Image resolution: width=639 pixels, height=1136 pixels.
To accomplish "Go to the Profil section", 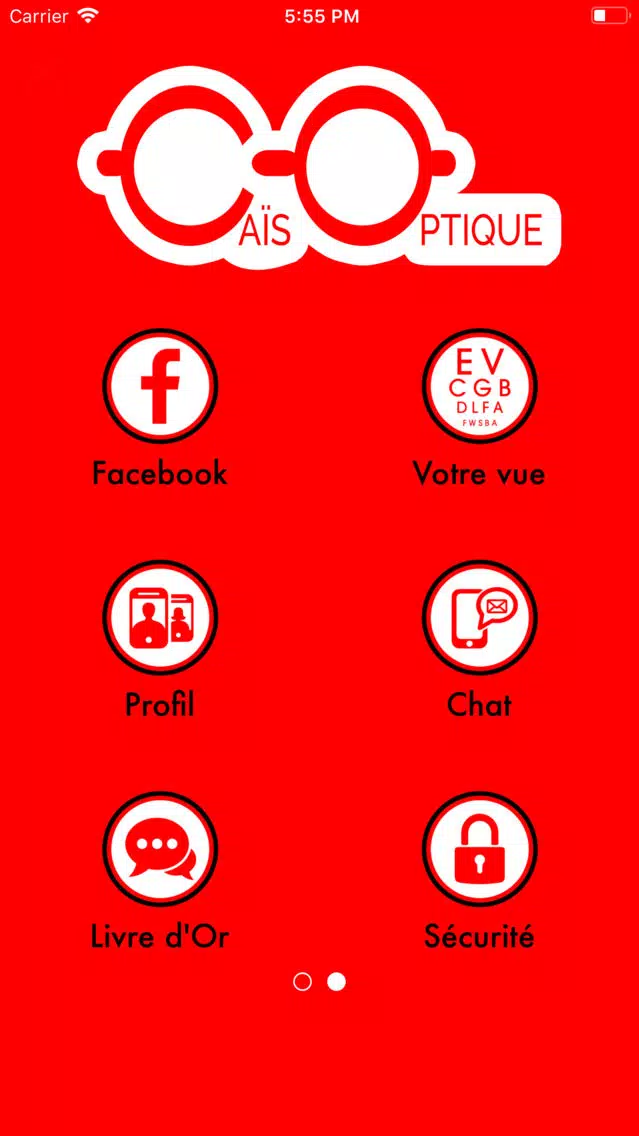I will (x=159, y=618).
